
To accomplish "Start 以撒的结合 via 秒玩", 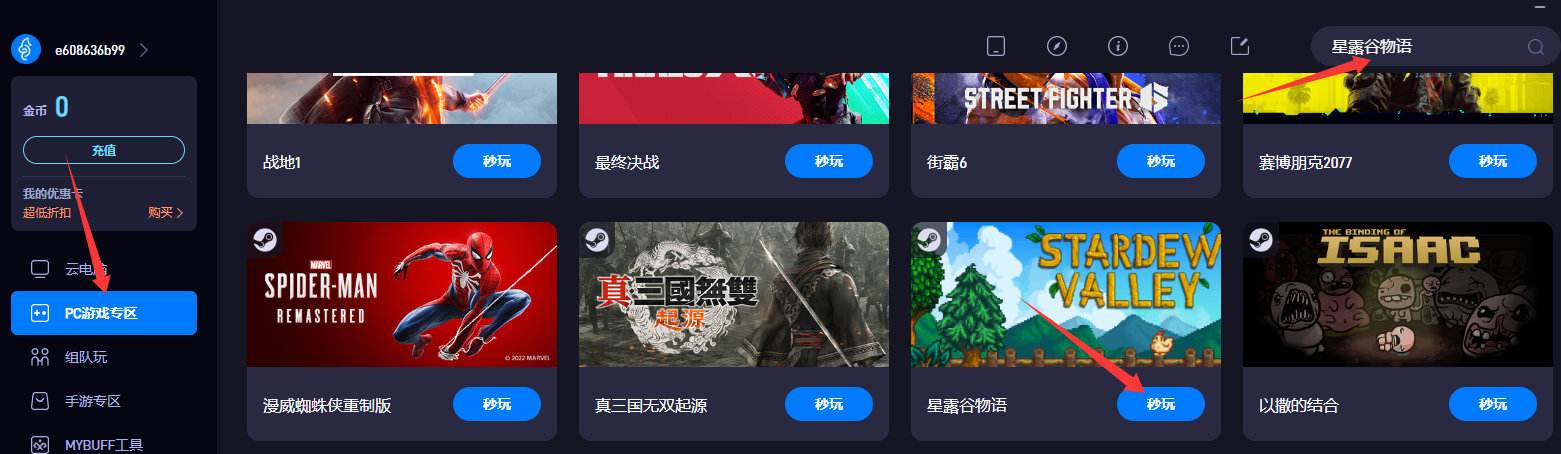I will 1492,404.
